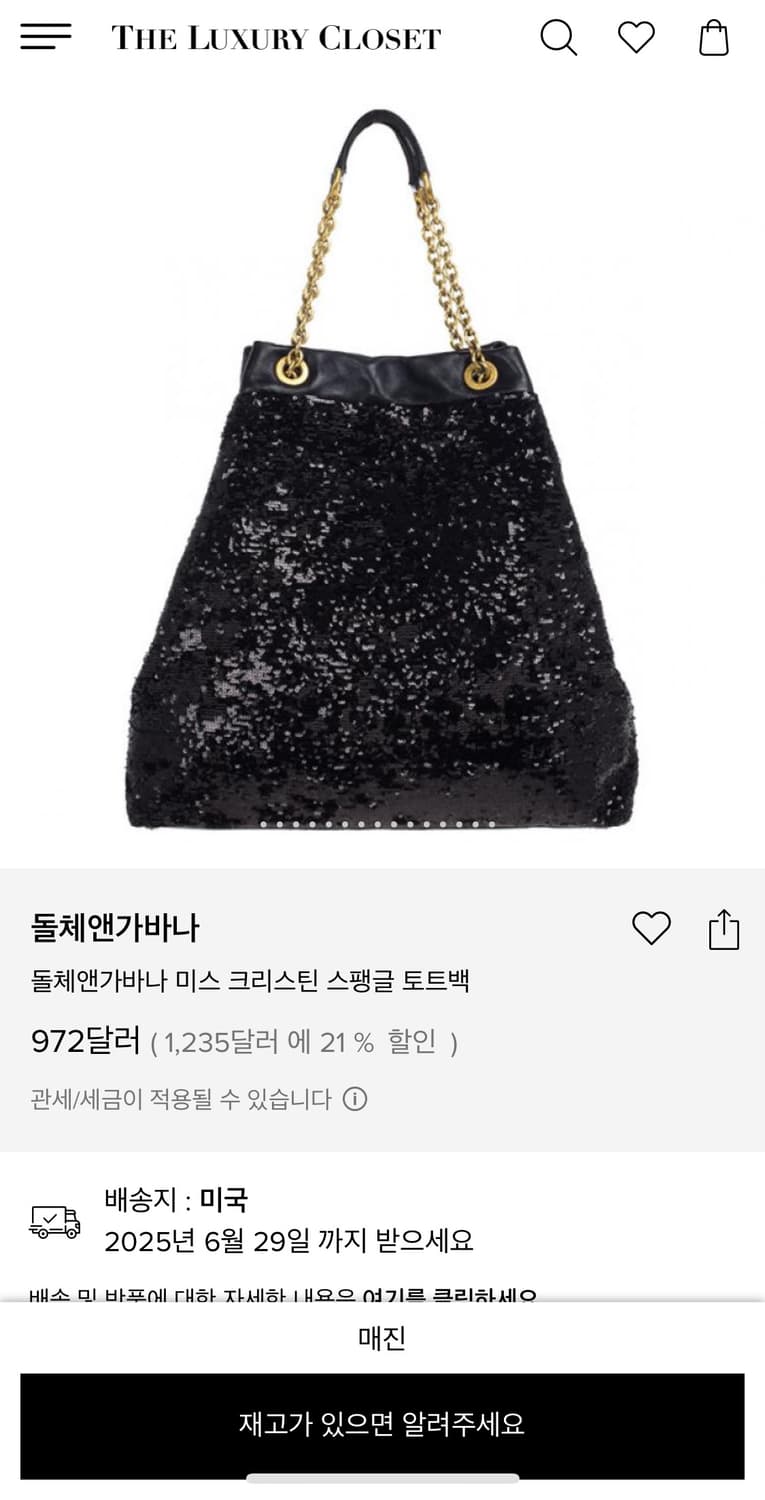
Task: Open the search icon
Action: tap(558, 37)
